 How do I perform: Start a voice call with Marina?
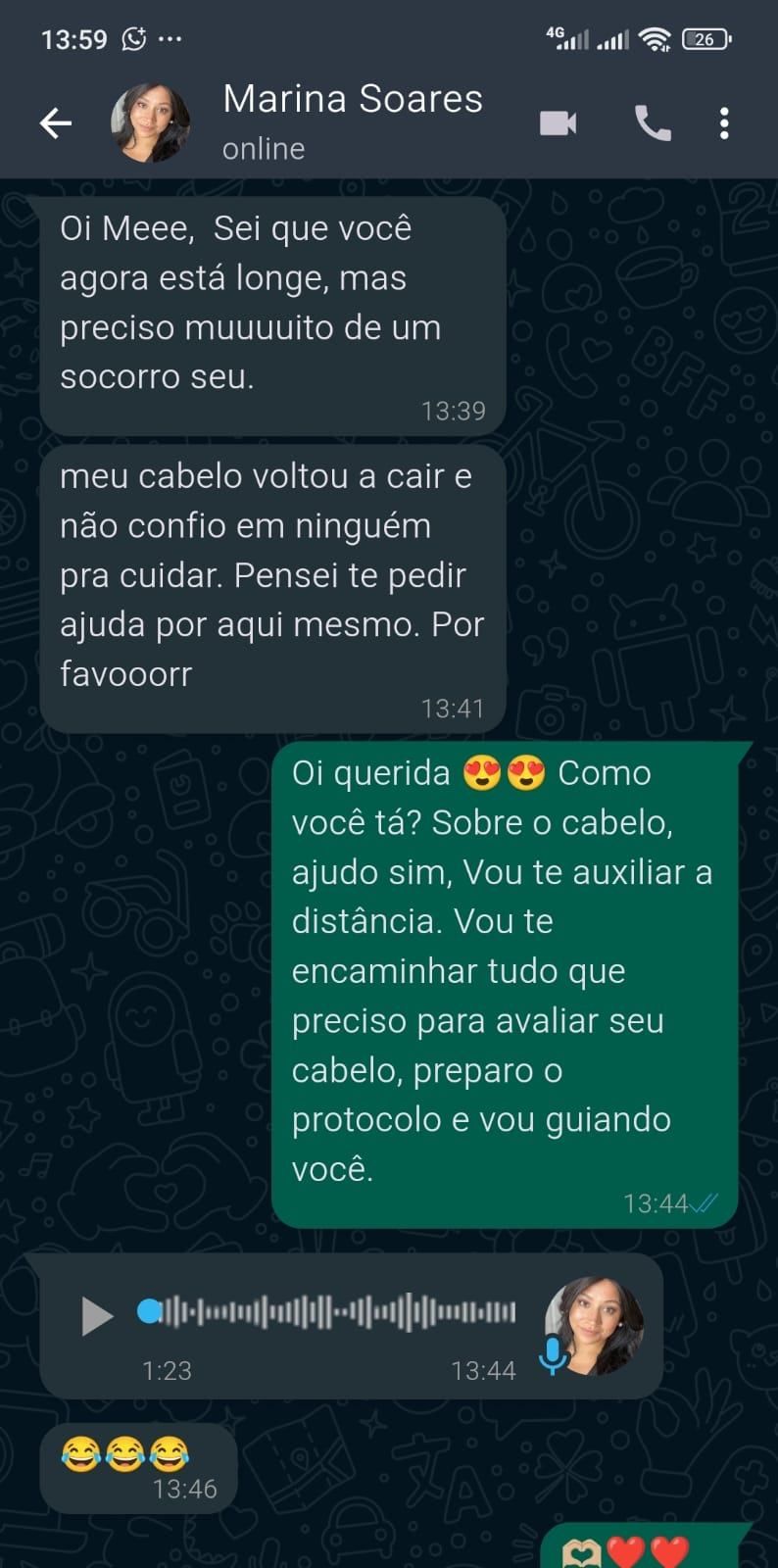653,123
